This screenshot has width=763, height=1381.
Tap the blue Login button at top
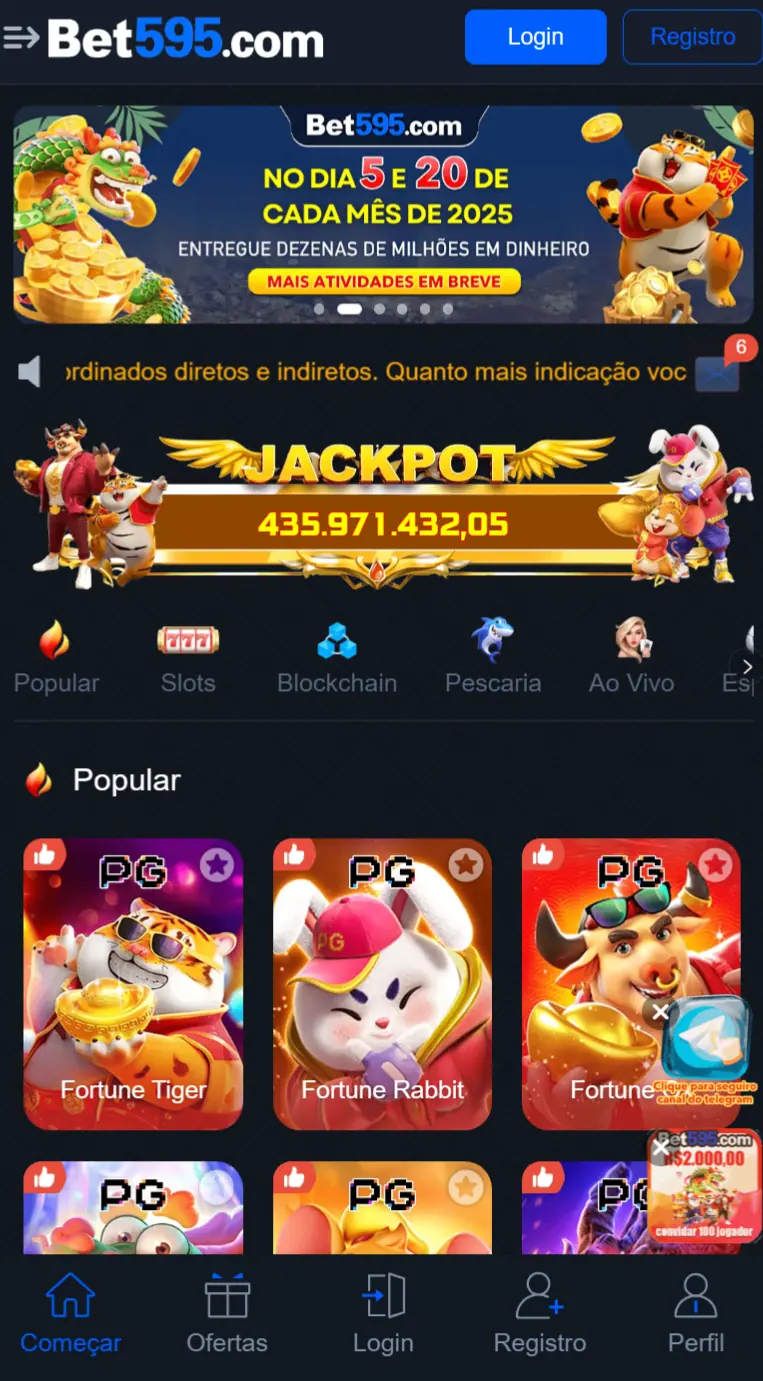pos(535,37)
